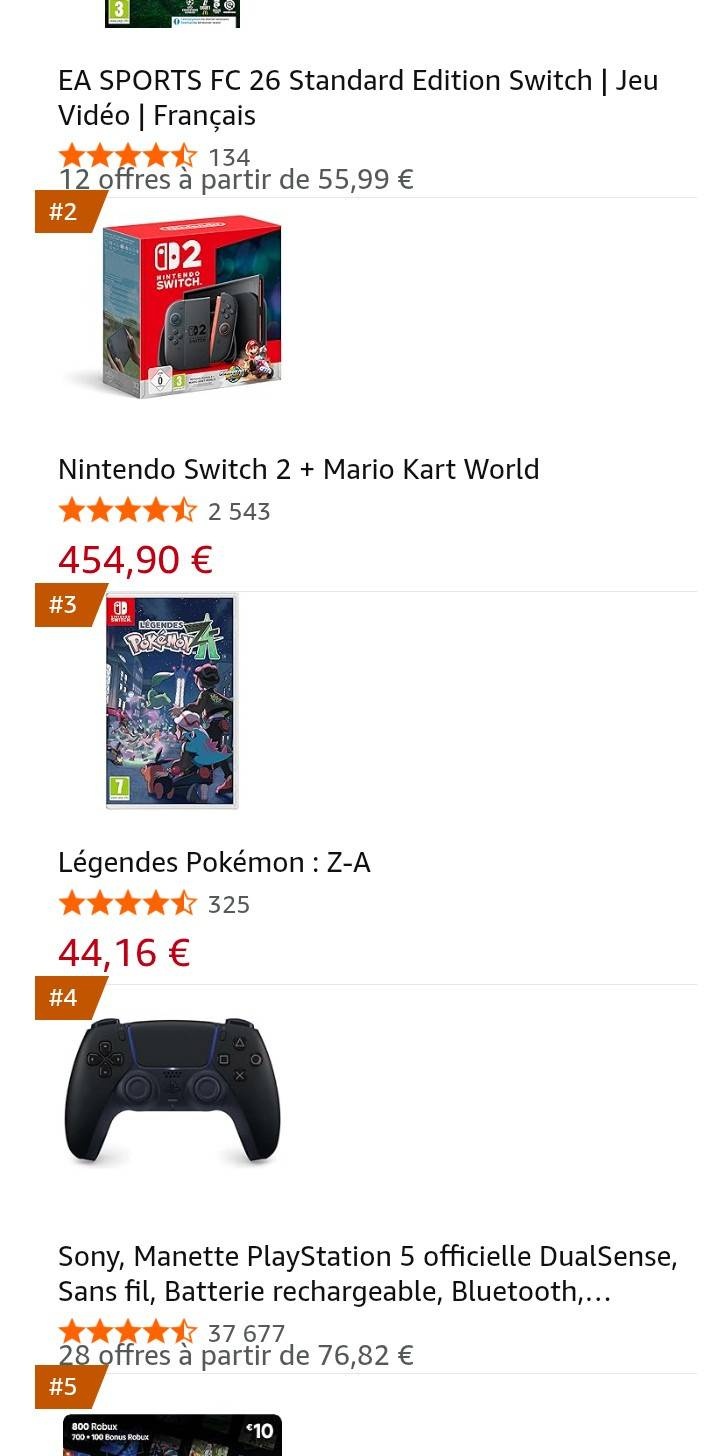This screenshot has height=1456, width=720.
Task: Select the Légendes Pokémon : Z-A title
Action: [x=214, y=863]
